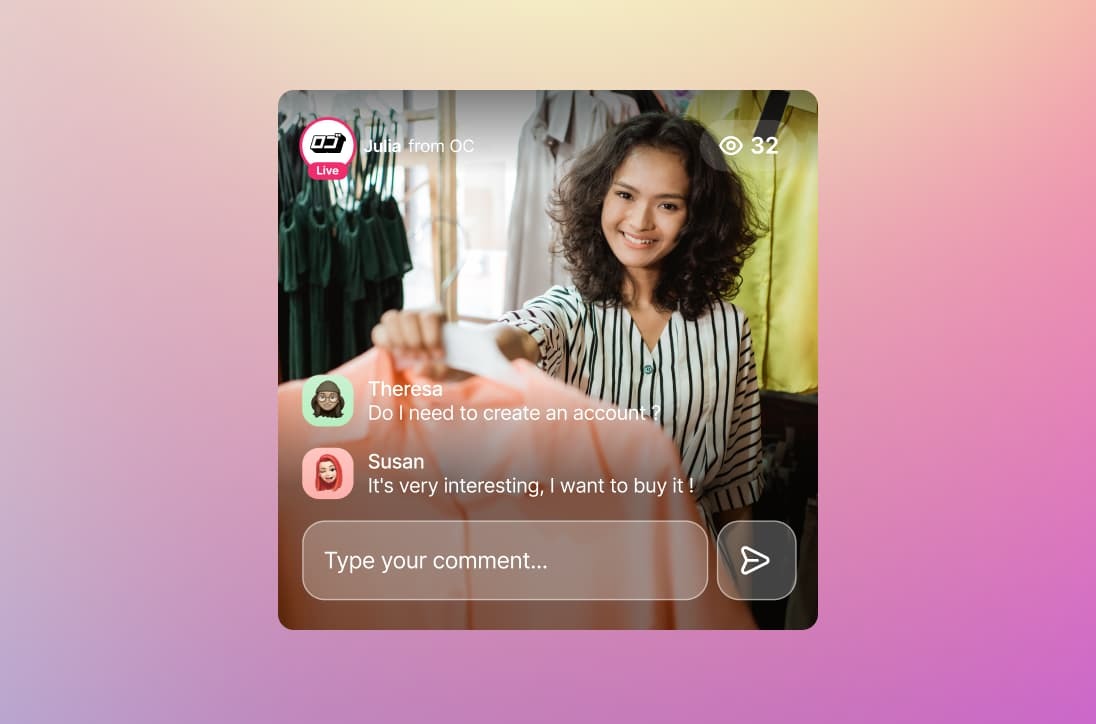Open Julia's live host avatar

tap(327, 145)
